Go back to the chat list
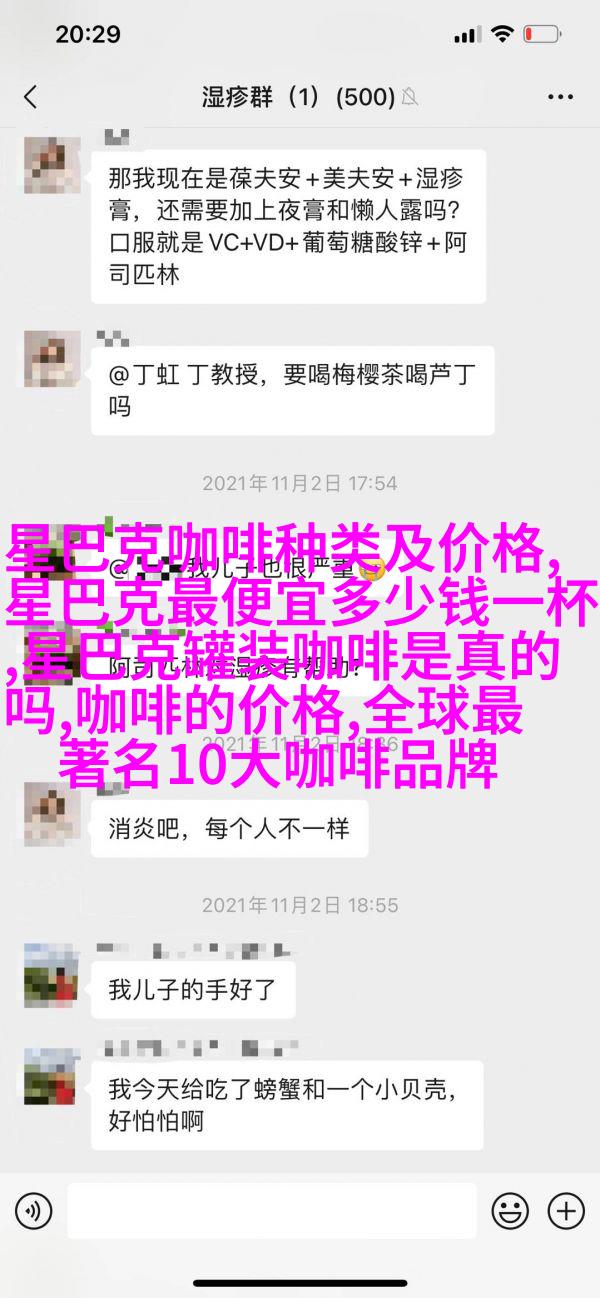This screenshot has height=1298, width=600. tap(31, 97)
